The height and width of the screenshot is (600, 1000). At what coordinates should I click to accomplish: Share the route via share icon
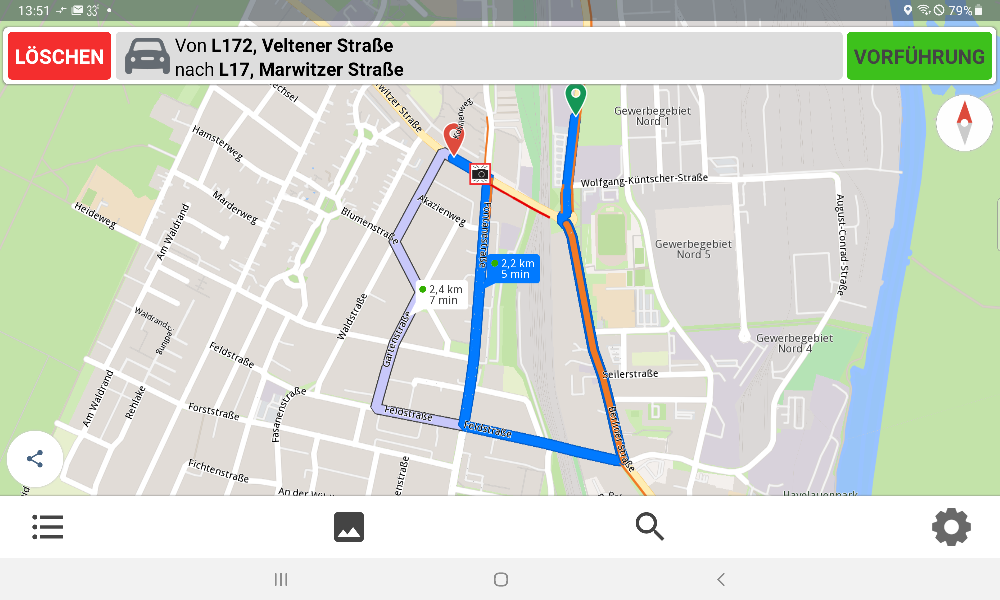35,459
